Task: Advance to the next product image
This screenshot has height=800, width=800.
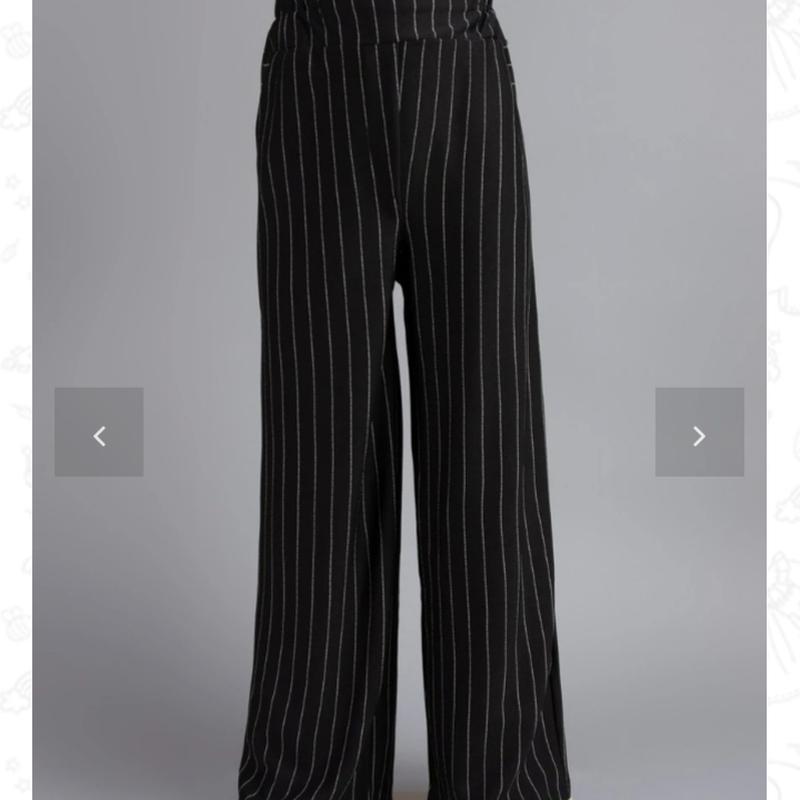Action: tap(699, 432)
